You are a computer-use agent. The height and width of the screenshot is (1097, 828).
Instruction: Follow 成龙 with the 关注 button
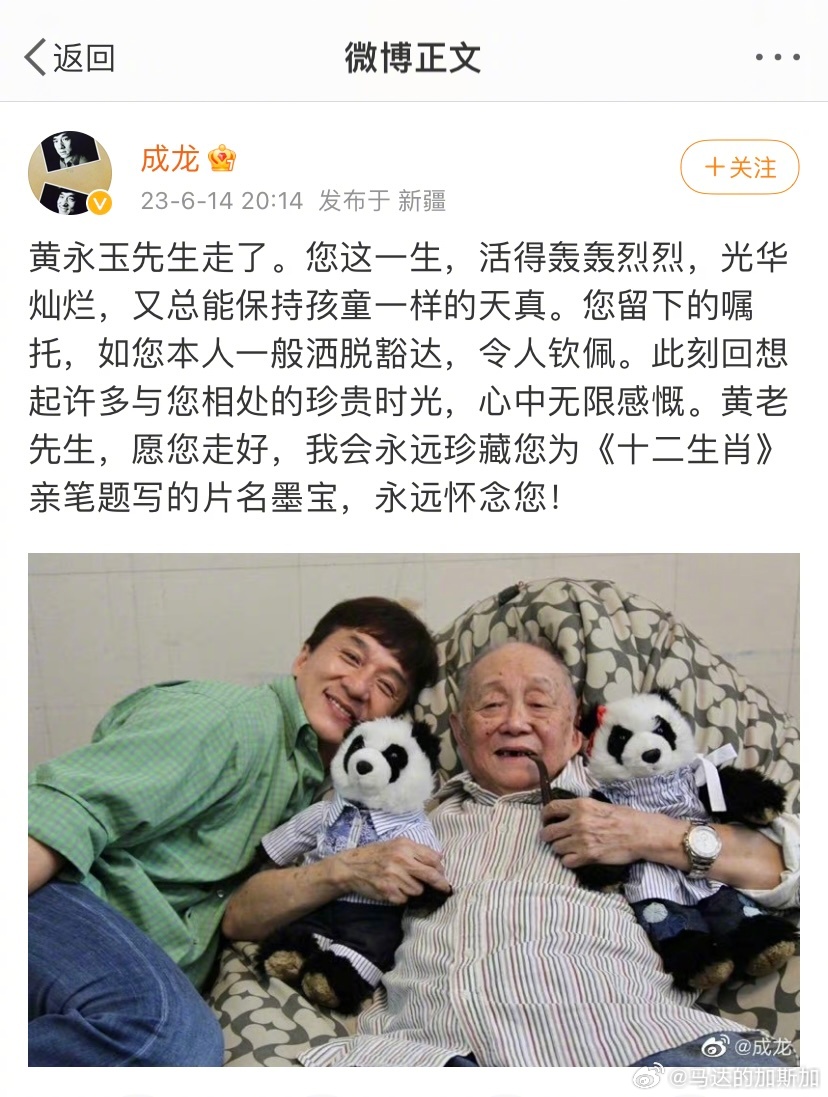coord(739,167)
